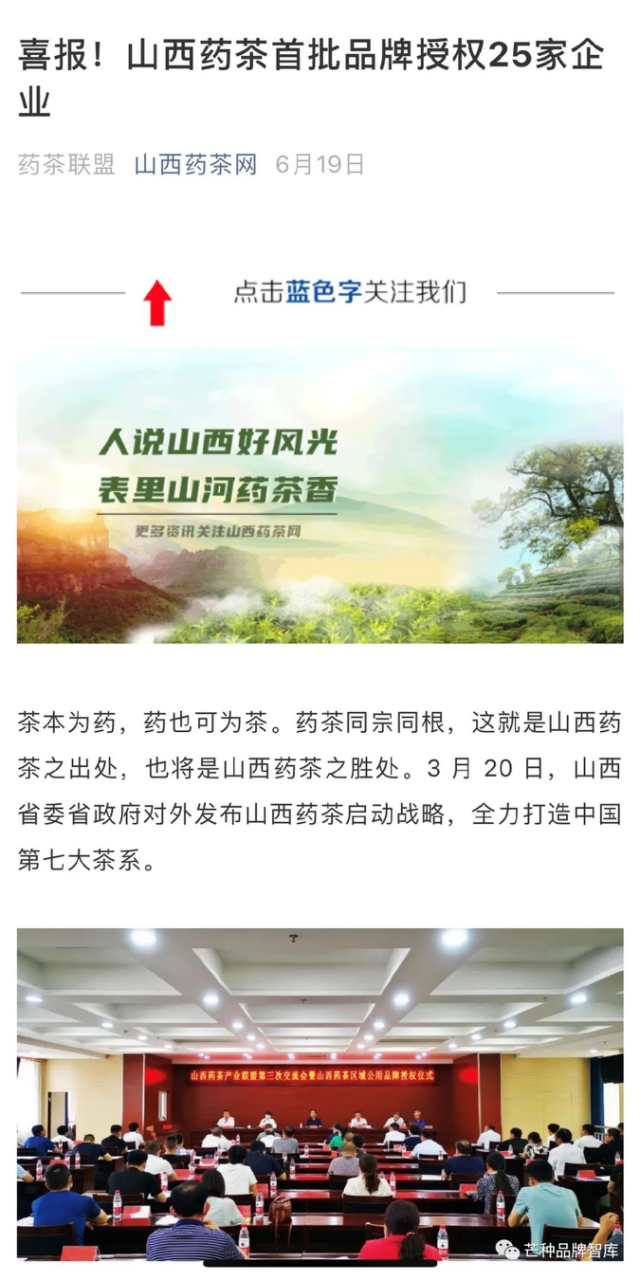Open the 山西药茶网 account link

(196, 165)
